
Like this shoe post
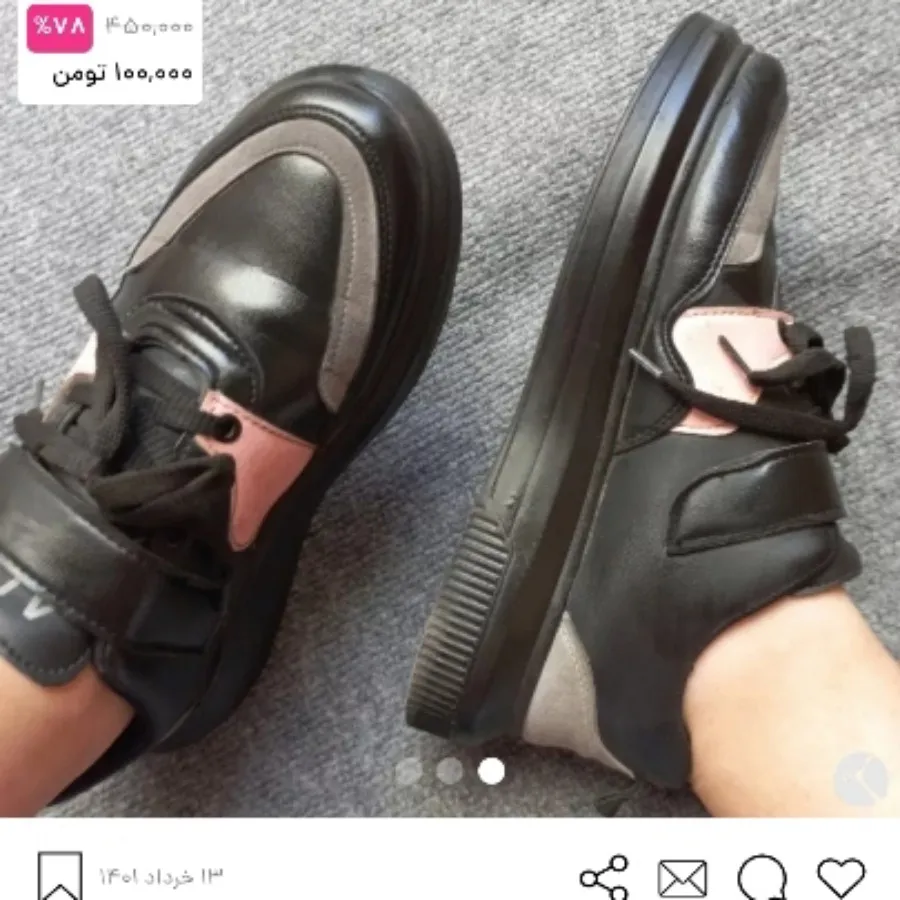coord(840,877)
